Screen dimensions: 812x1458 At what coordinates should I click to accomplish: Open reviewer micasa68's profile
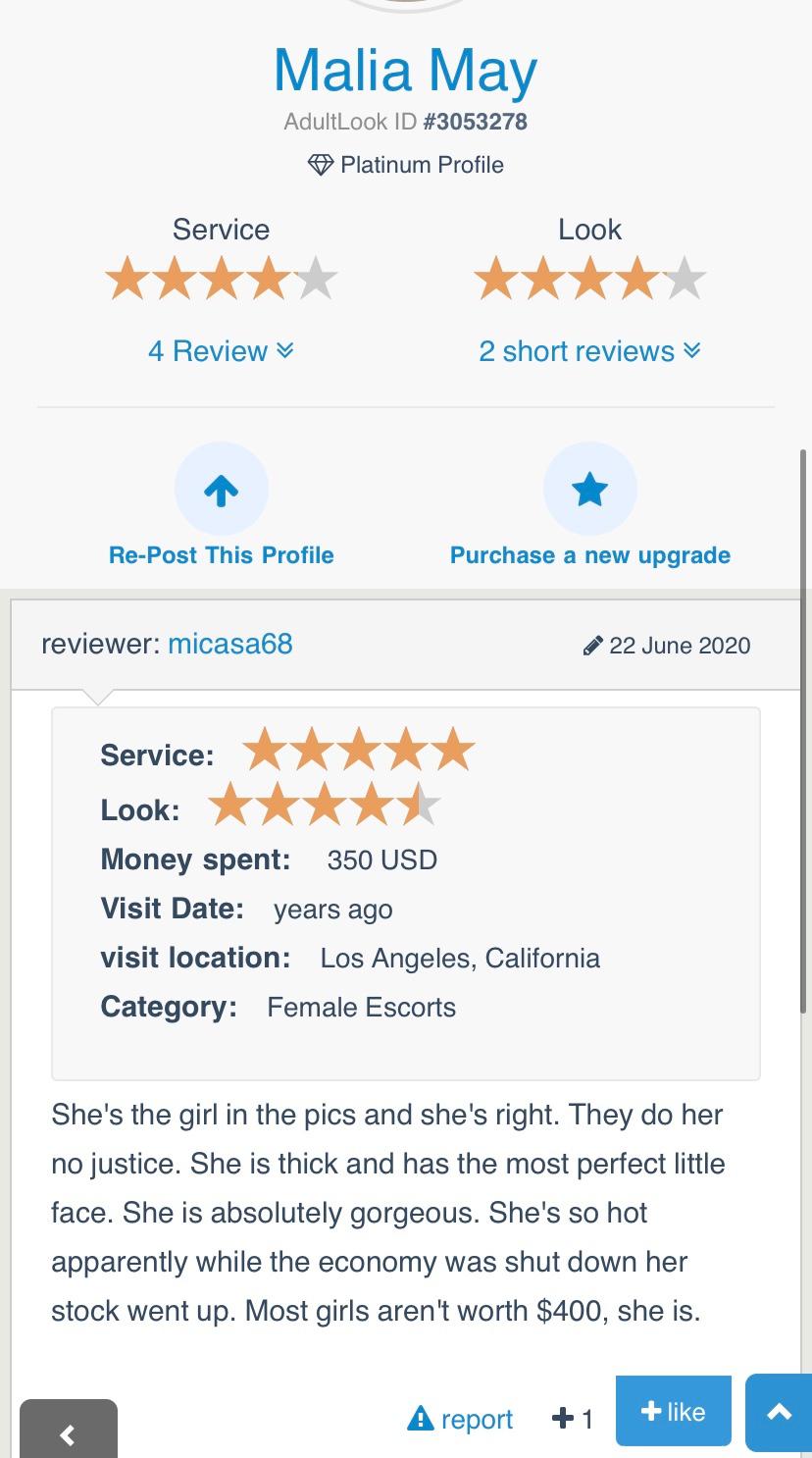click(x=229, y=644)
